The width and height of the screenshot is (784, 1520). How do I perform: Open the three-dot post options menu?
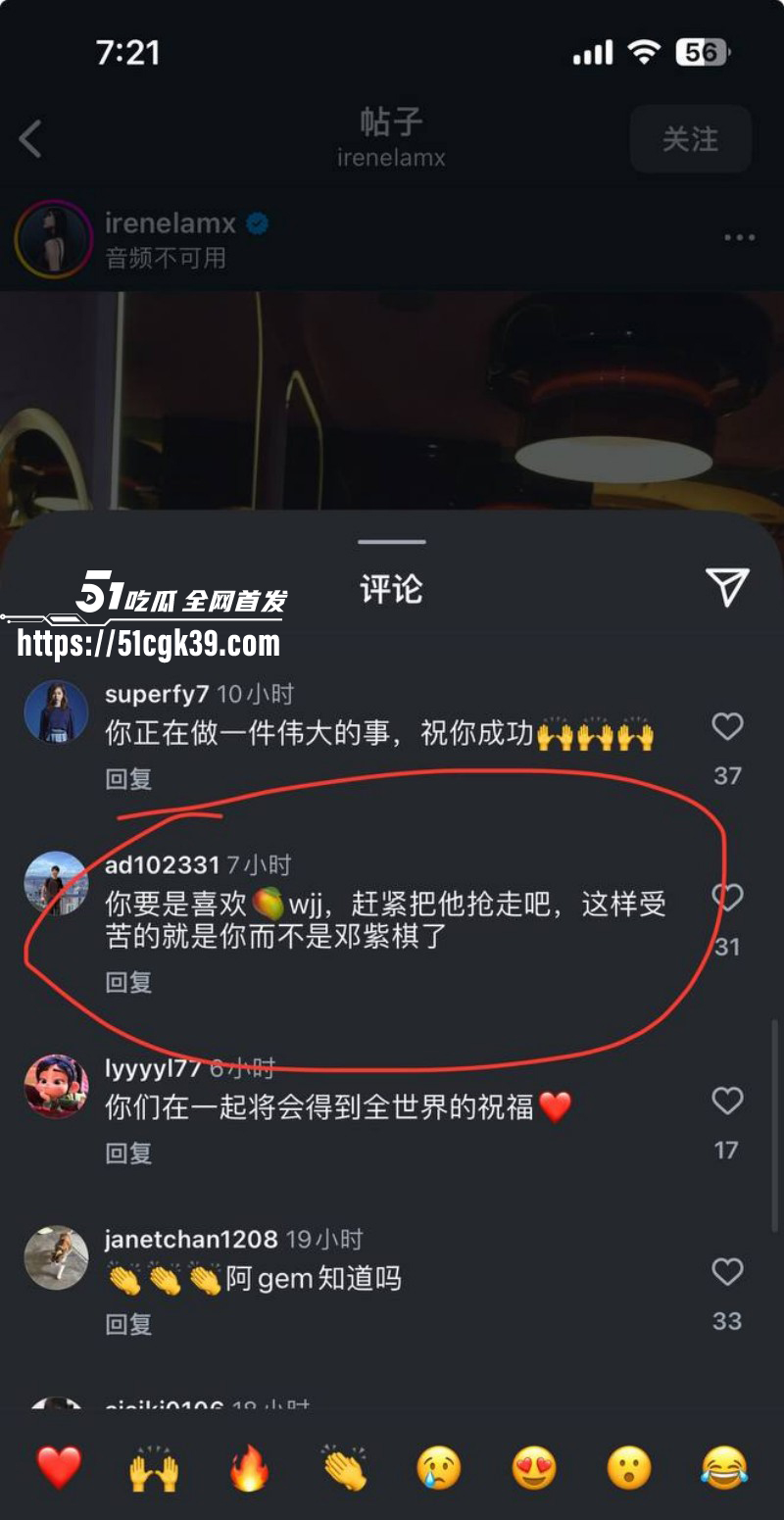pyautogui.click(x=736, y=235)
